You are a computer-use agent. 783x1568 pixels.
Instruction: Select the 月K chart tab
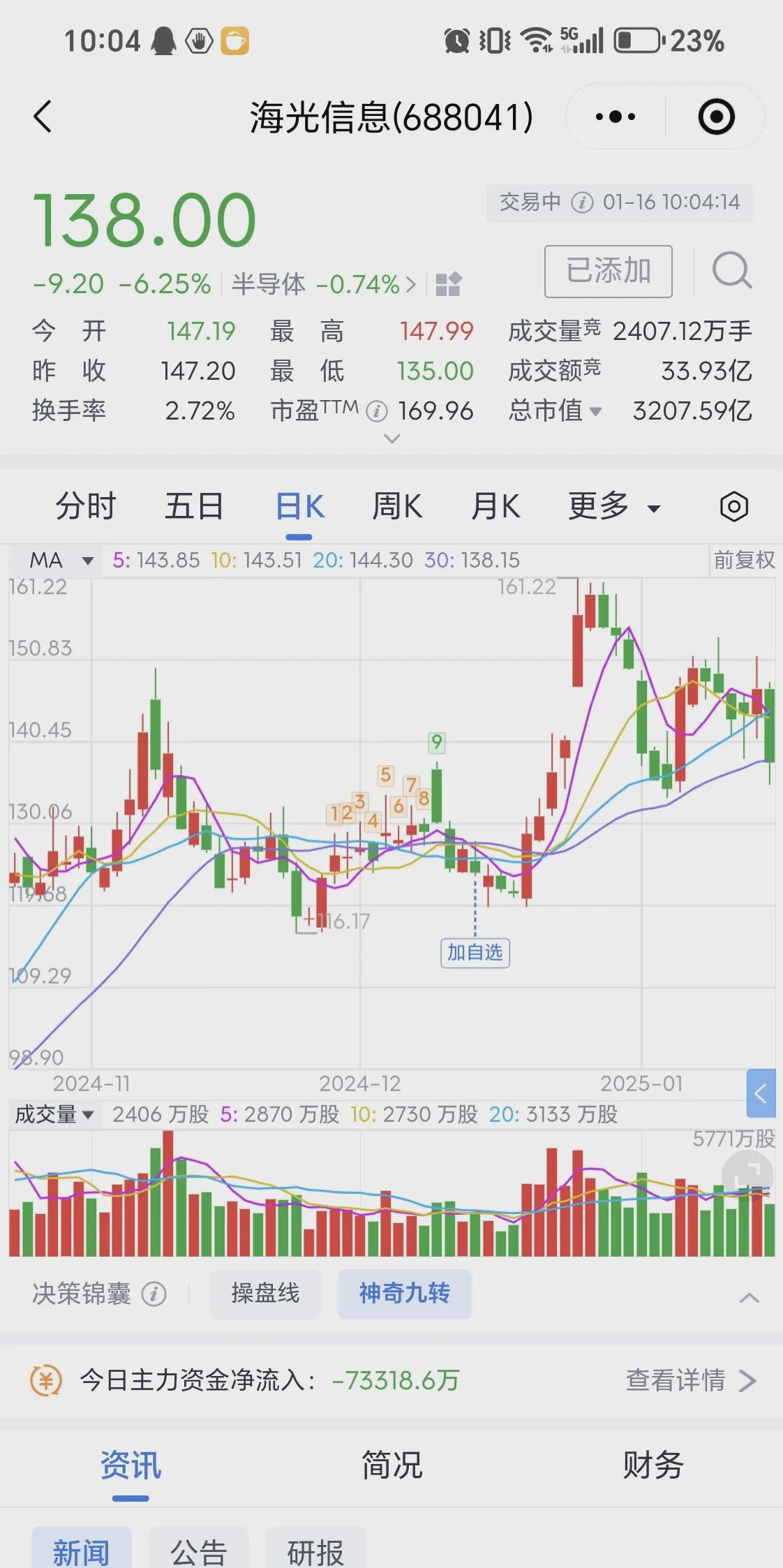[x=495, y=506]
